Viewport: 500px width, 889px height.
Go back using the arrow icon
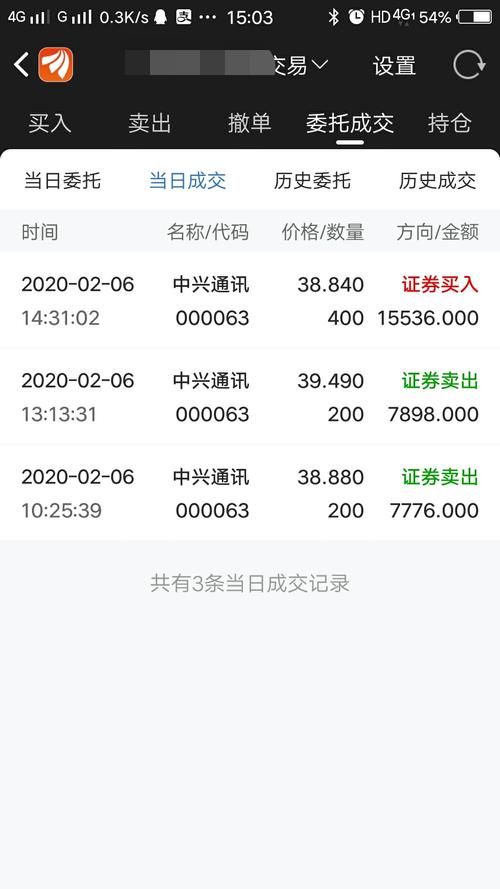(22, 65)
